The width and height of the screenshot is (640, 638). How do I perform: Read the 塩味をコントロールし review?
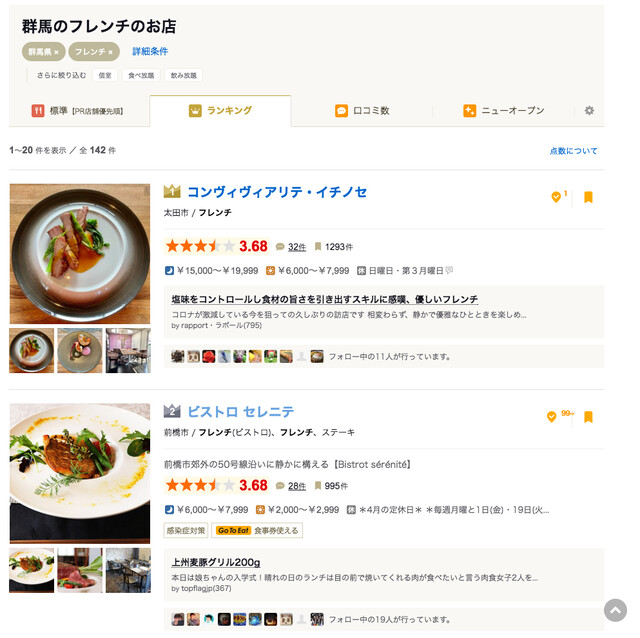pos(324,299)
